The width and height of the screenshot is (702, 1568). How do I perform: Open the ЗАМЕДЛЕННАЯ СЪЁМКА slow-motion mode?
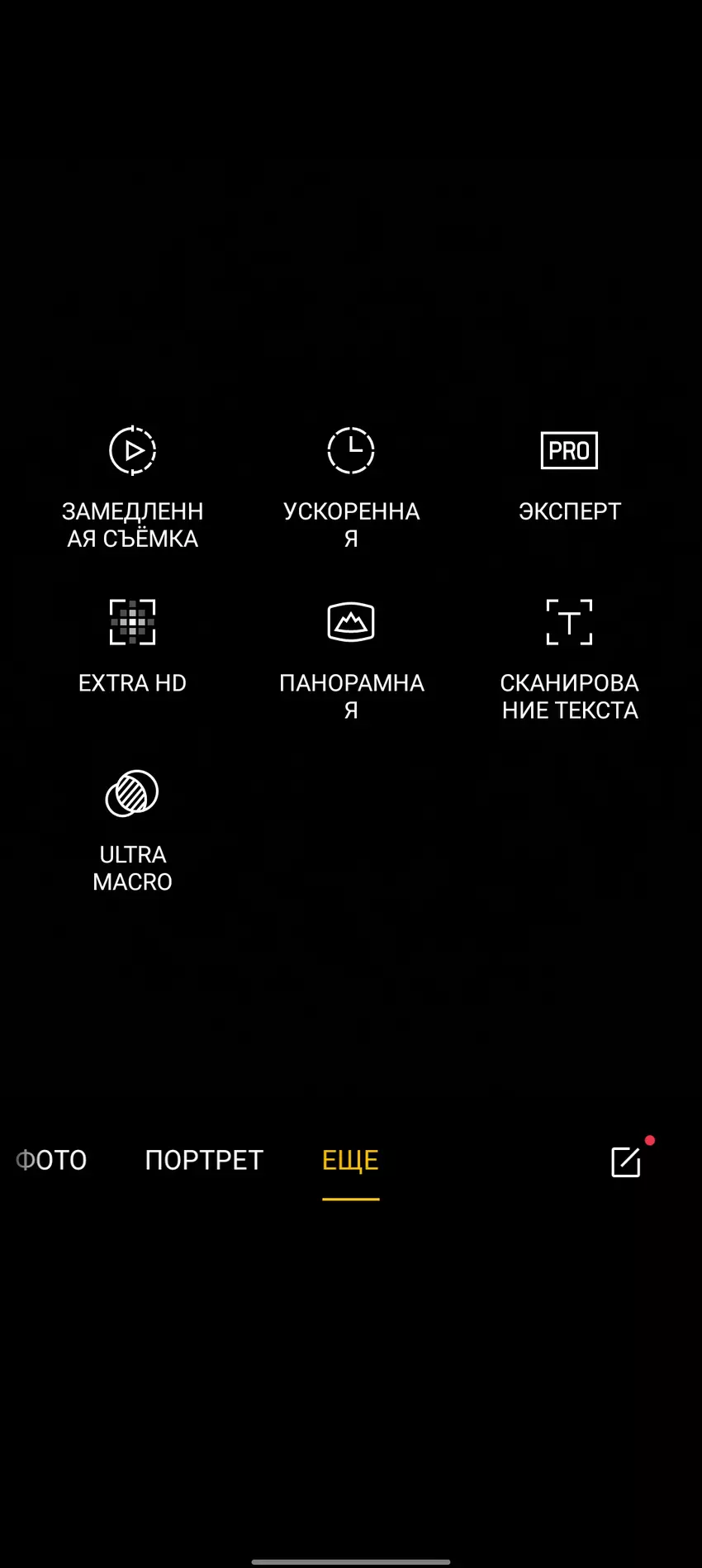tap(132, 451)
